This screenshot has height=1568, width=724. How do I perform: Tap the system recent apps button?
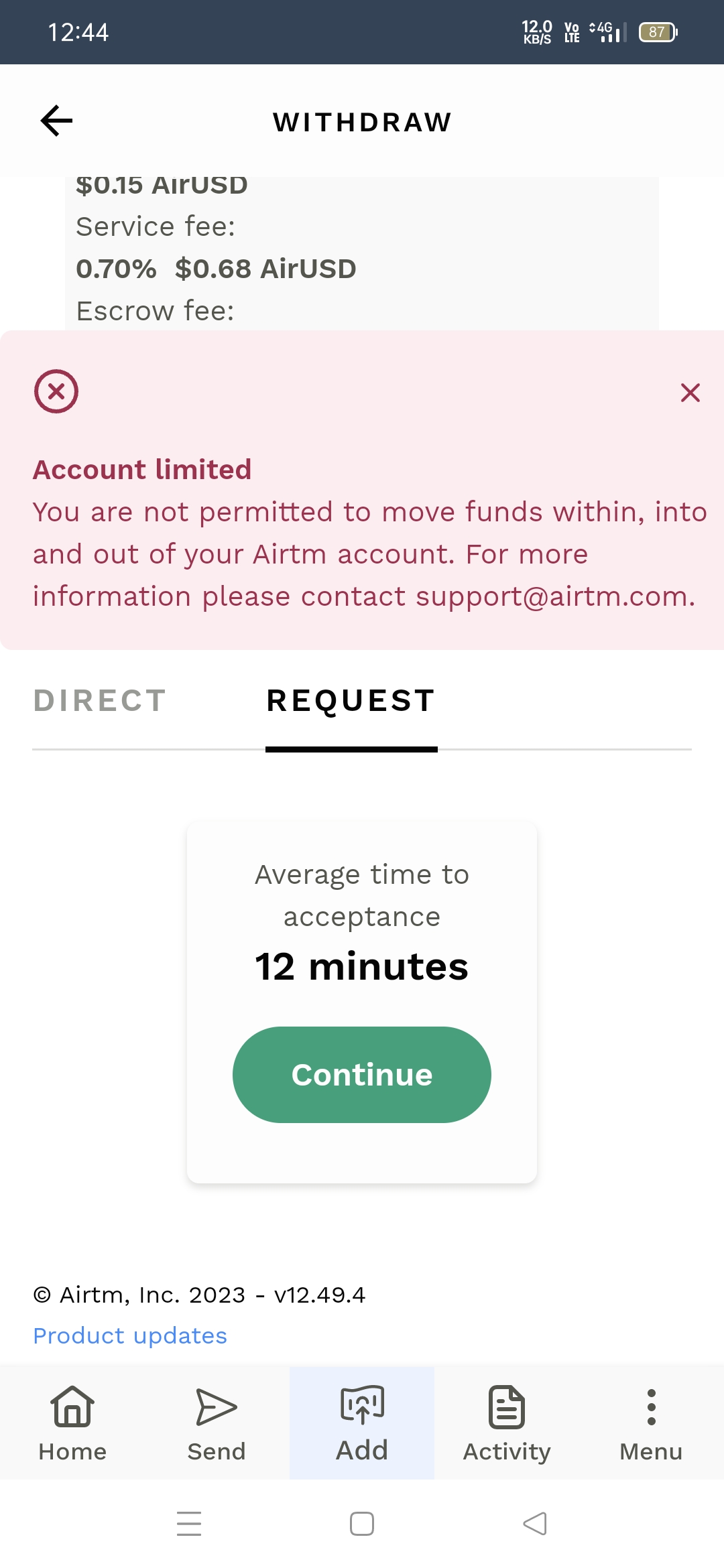[189, 1523]
